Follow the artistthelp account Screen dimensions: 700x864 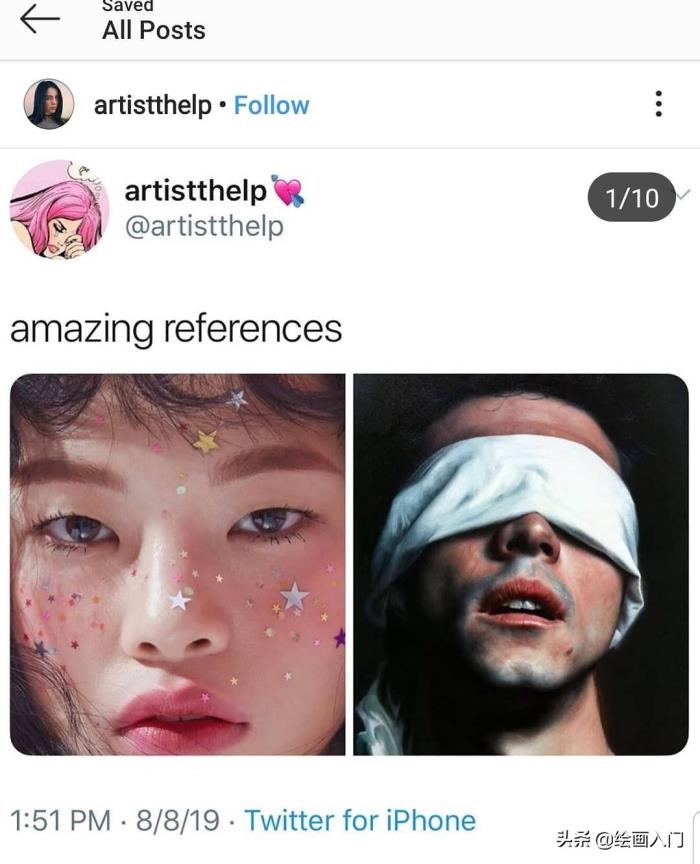(271, 105)
